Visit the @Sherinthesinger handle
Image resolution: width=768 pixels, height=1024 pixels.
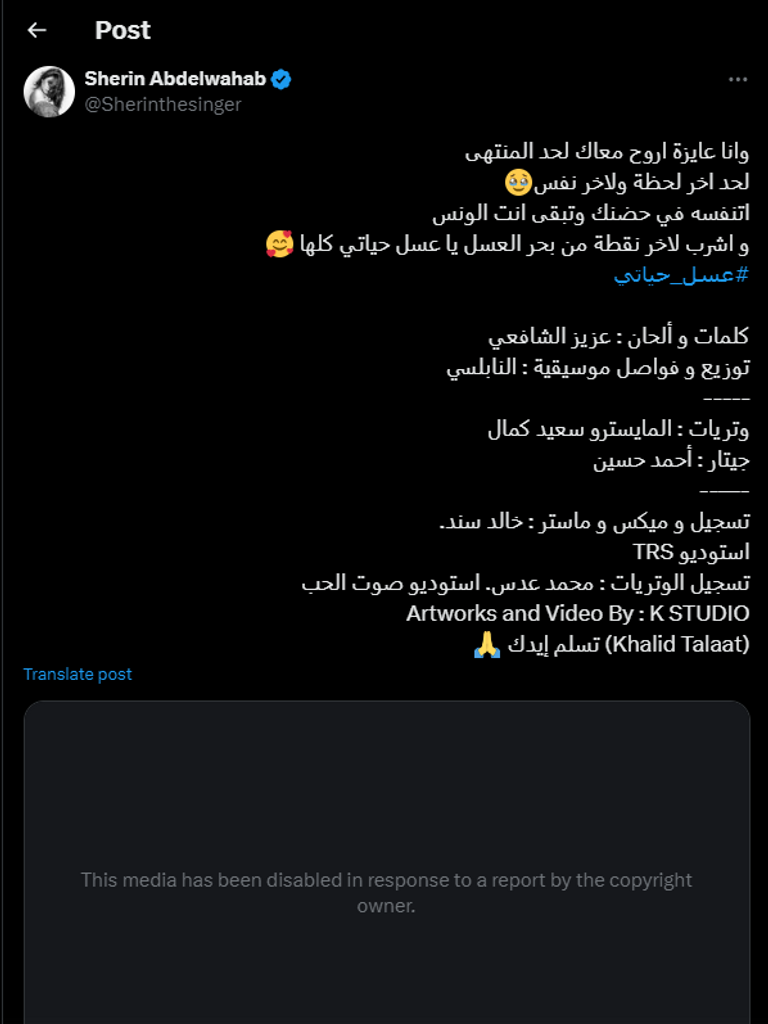coord(163,104)
